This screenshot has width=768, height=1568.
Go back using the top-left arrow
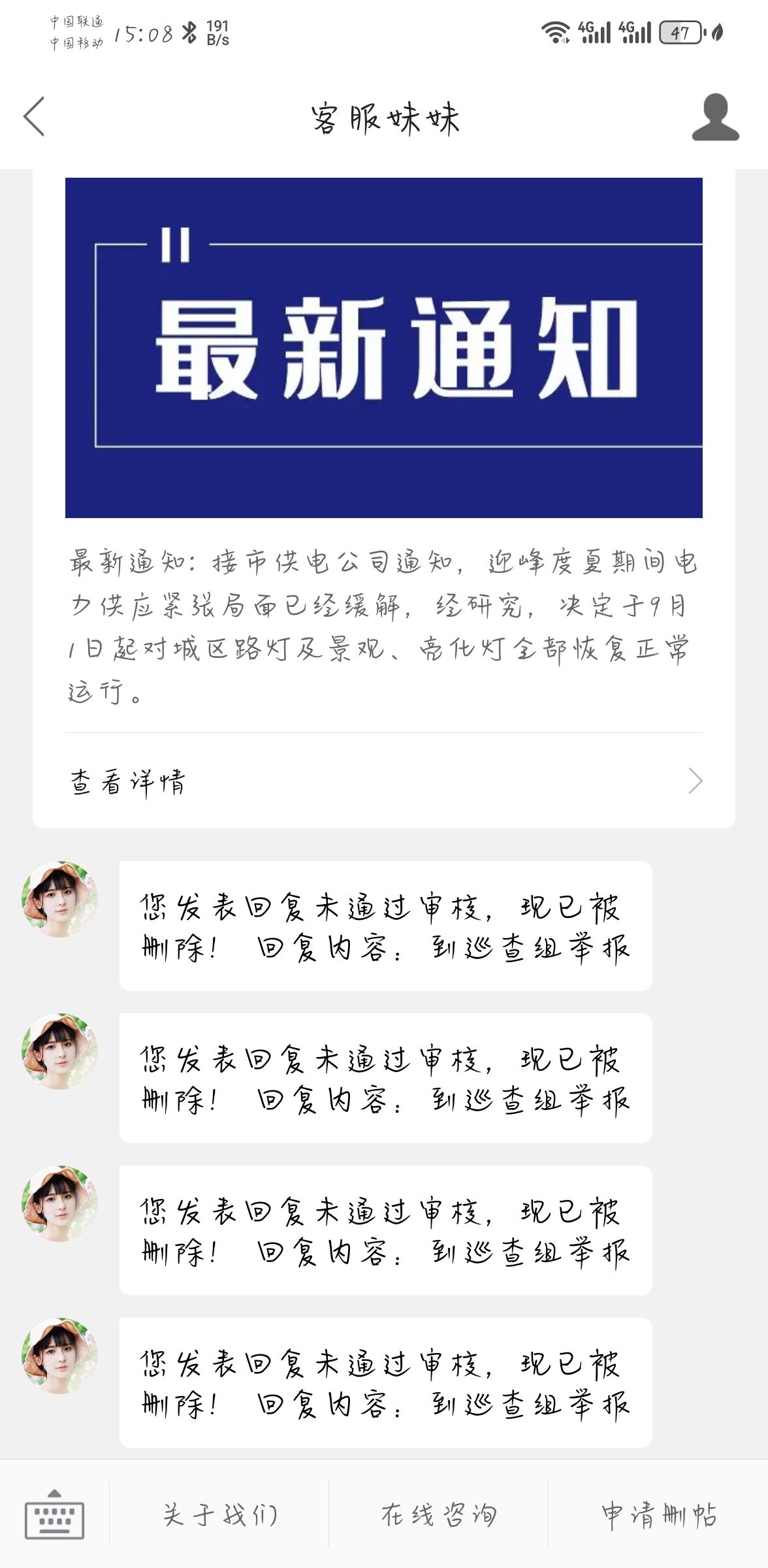click(x=34, y=117)
